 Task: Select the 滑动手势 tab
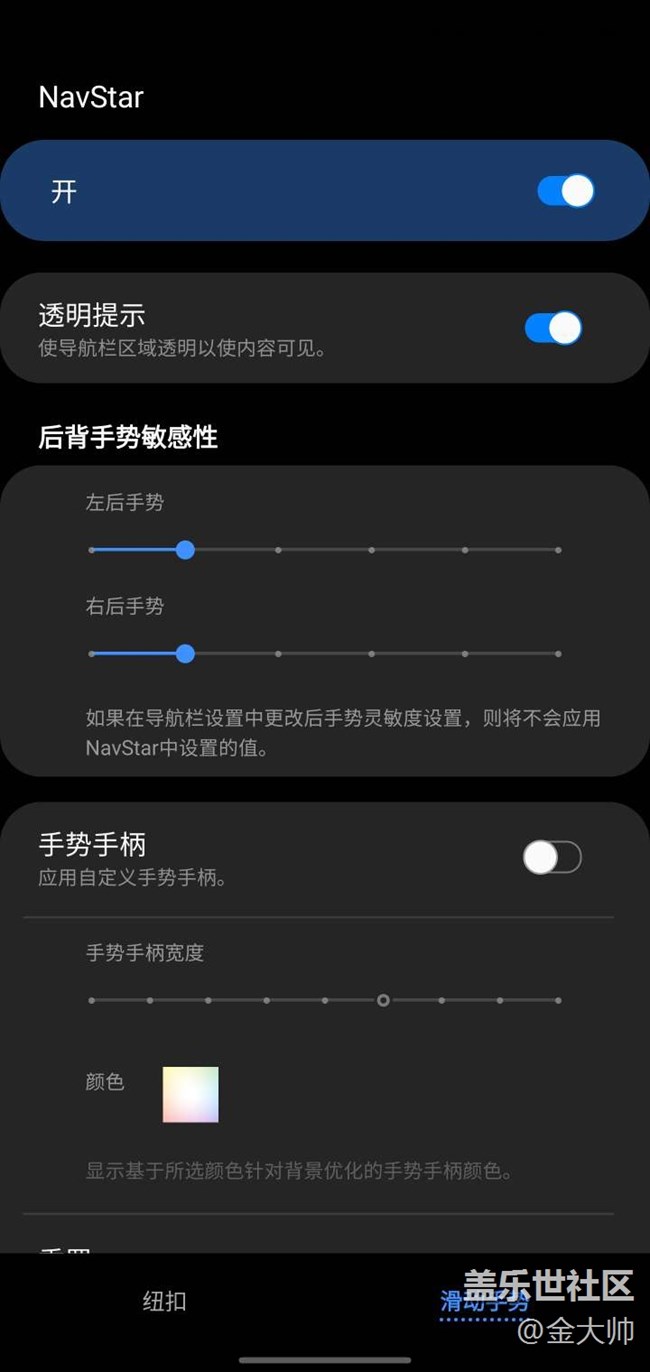click(x=485, y=1301)
